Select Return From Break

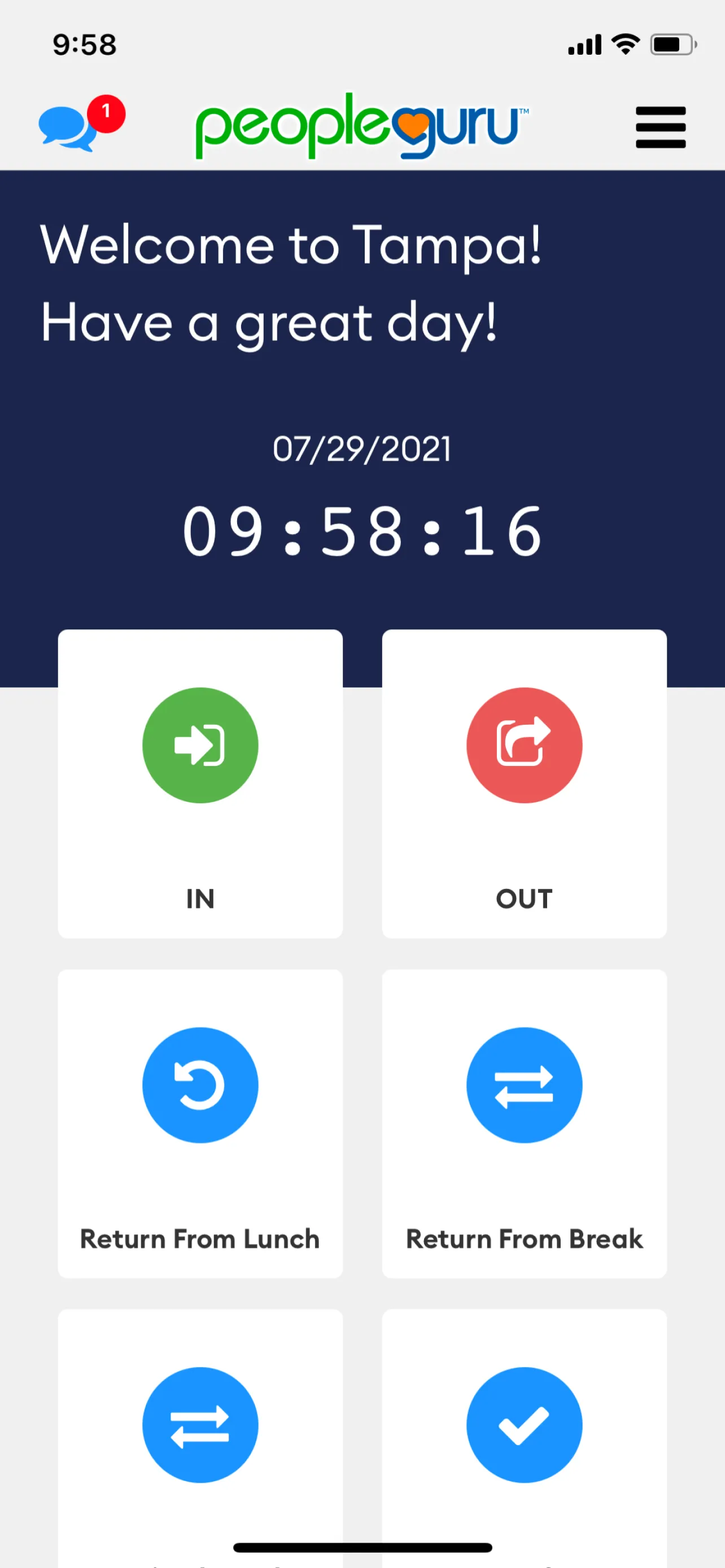click(524, 1086)
